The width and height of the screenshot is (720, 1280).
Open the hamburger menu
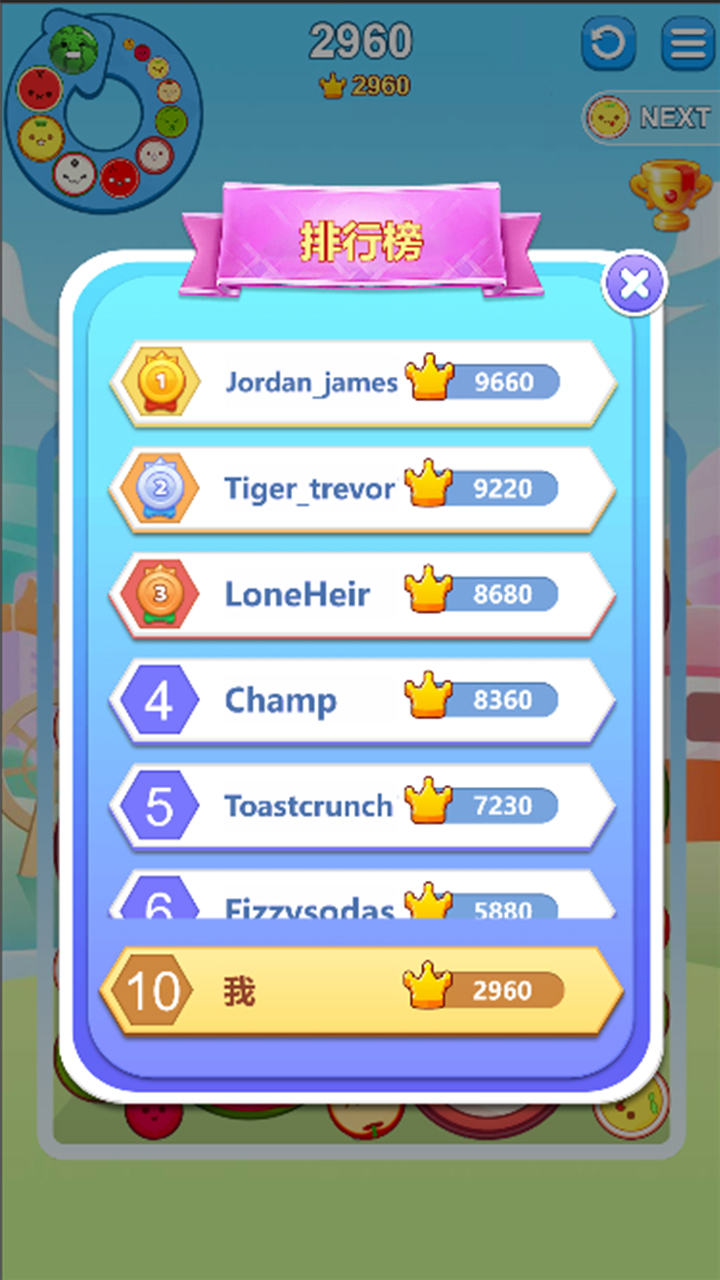(687, 44)
